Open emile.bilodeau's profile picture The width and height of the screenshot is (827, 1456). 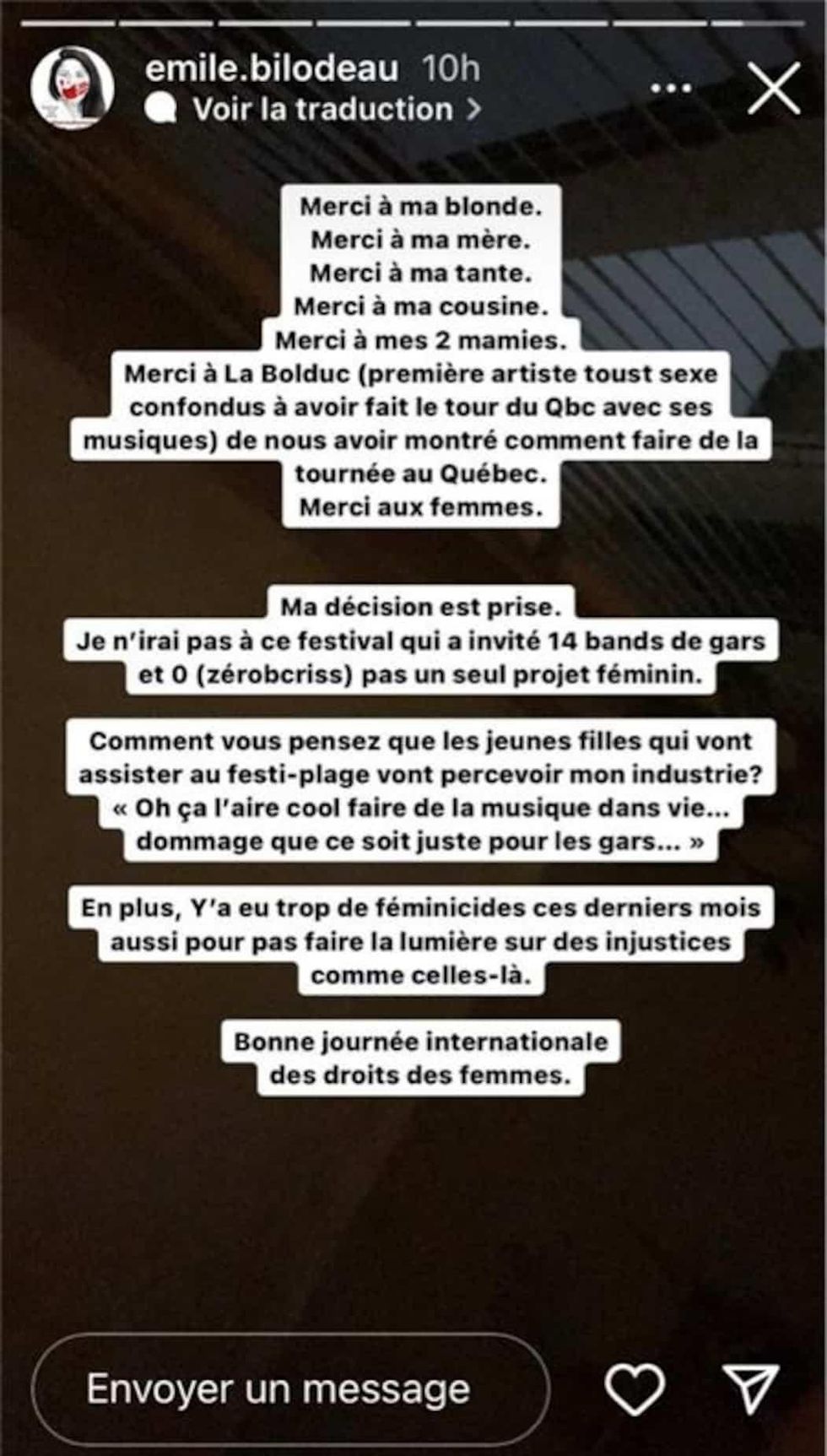tap(72, 88)
